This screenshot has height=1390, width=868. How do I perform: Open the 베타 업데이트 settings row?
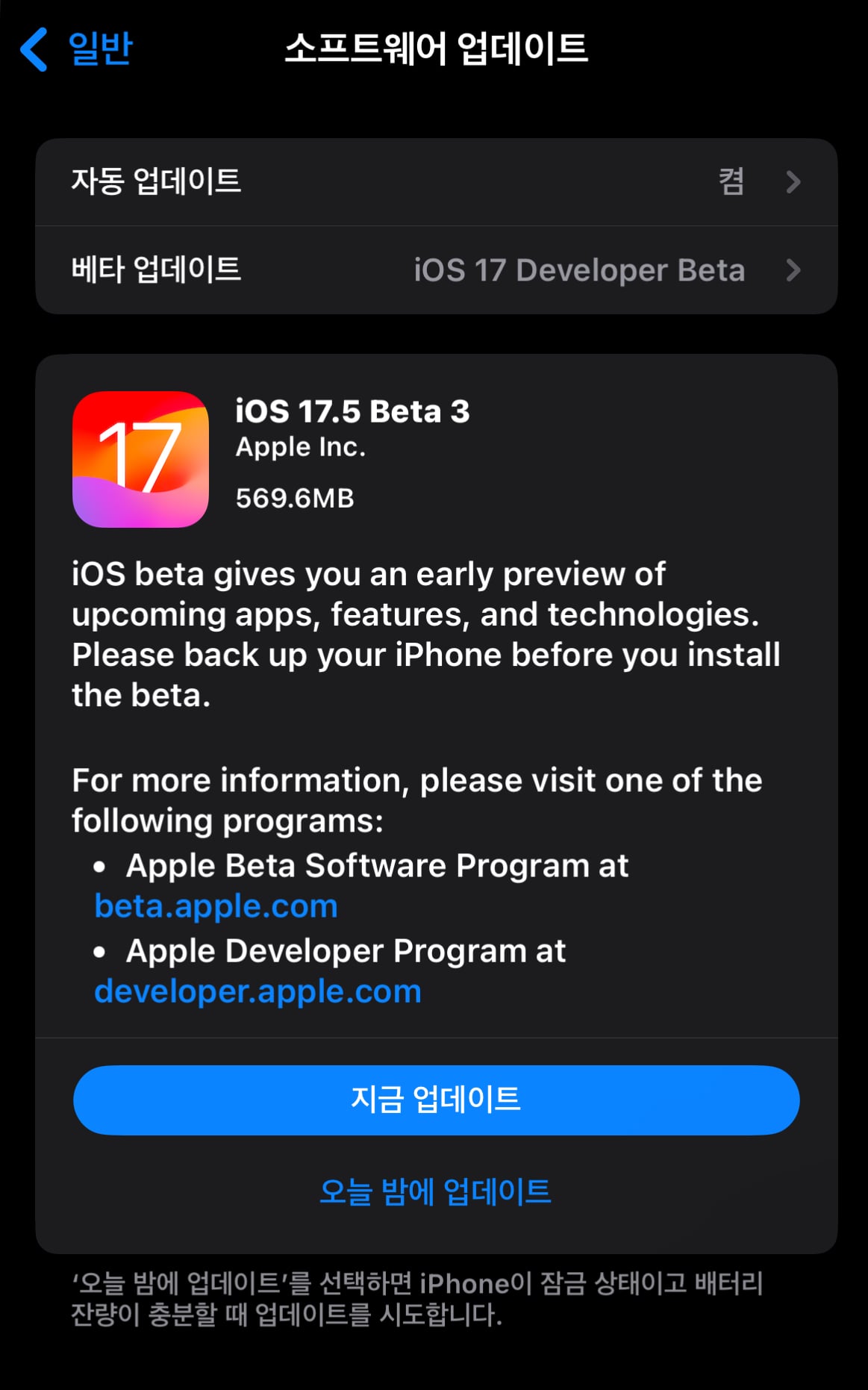tap(436, 270)
